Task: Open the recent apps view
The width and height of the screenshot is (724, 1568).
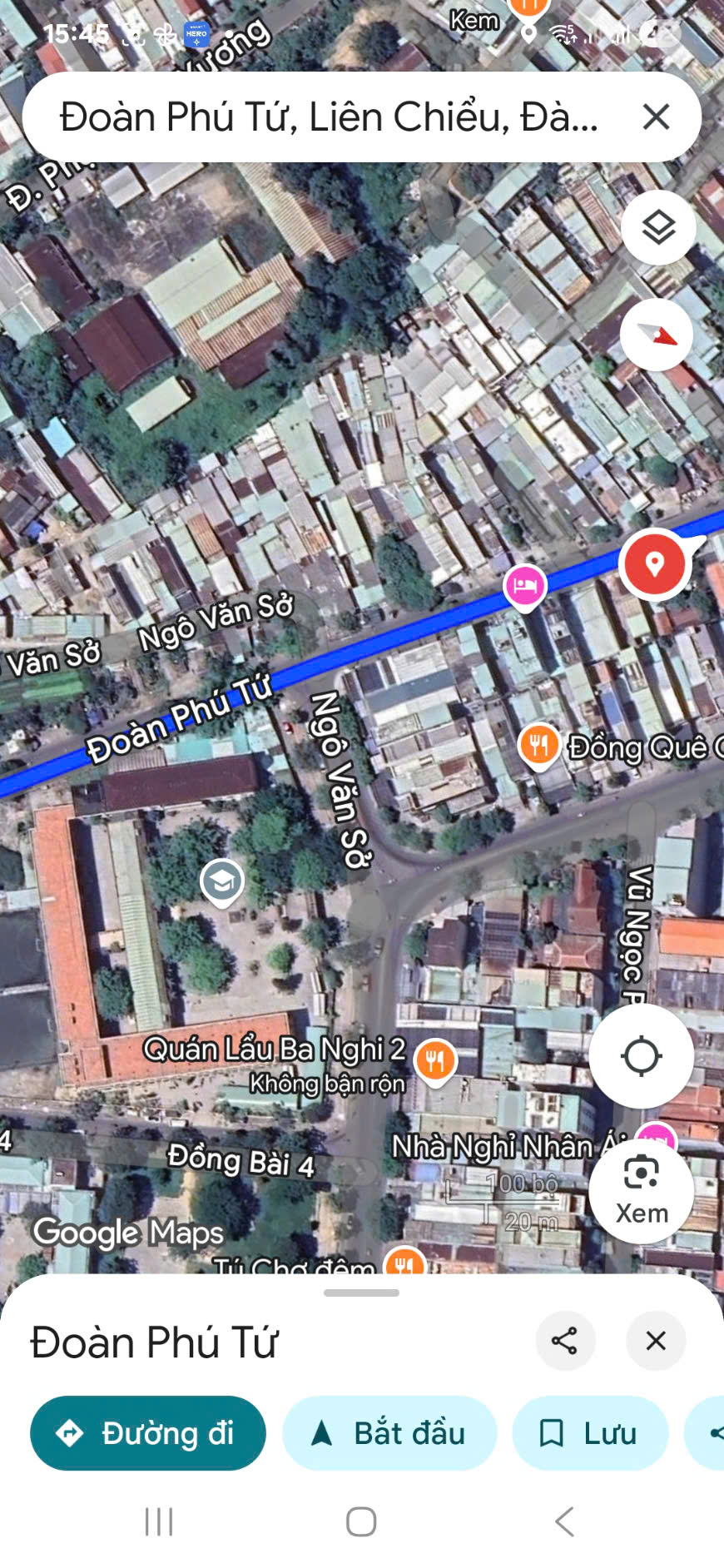Action: click(x=159, y=1521)
